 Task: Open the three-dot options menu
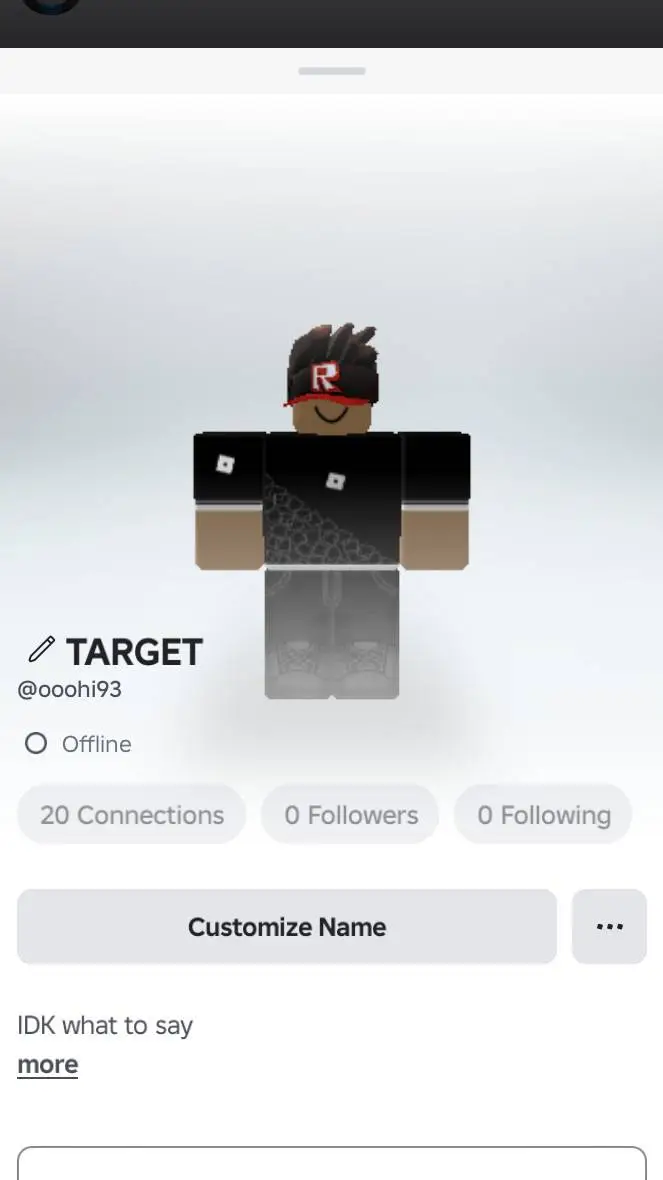609,927
